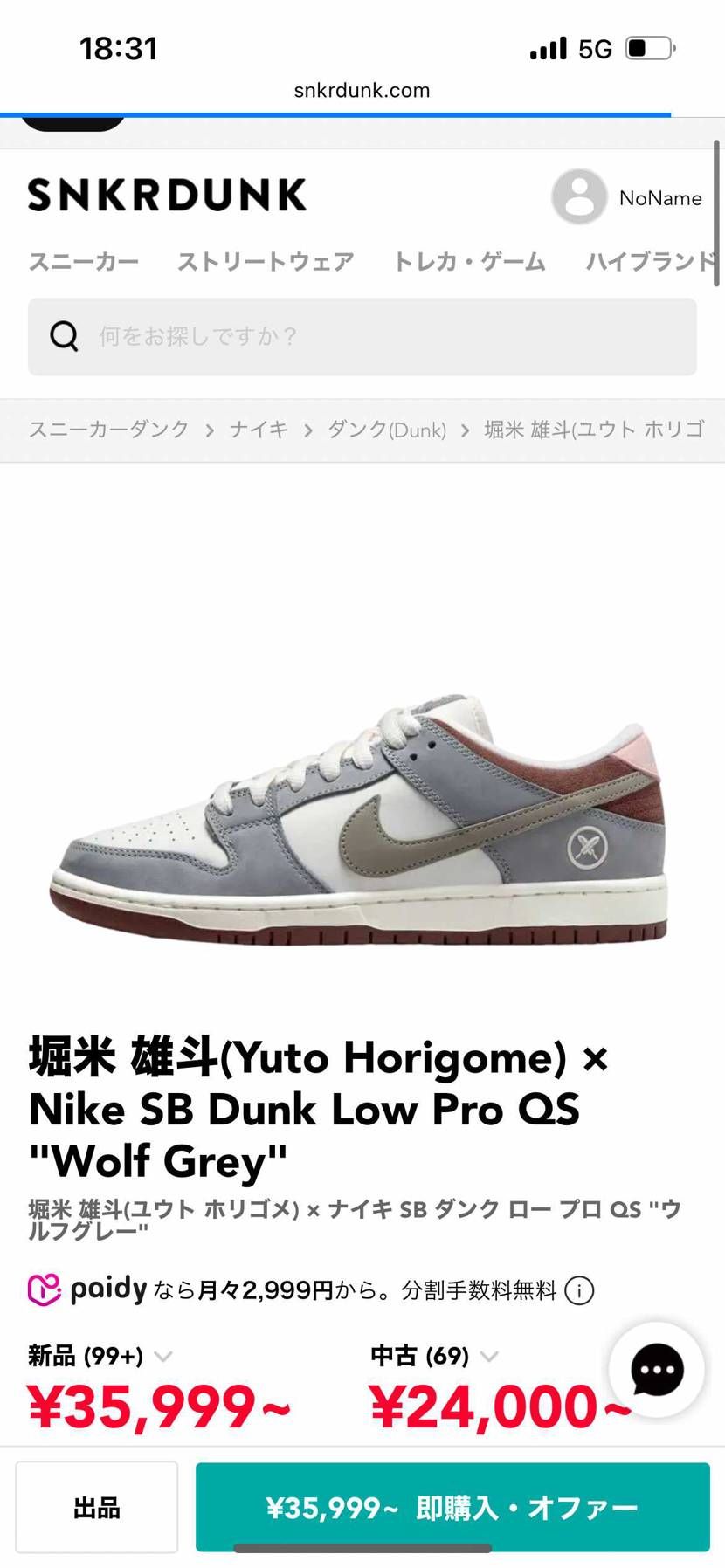Switch to the ストリートウェア tab
Screen dimensions: 725x1568
[266, 261]
